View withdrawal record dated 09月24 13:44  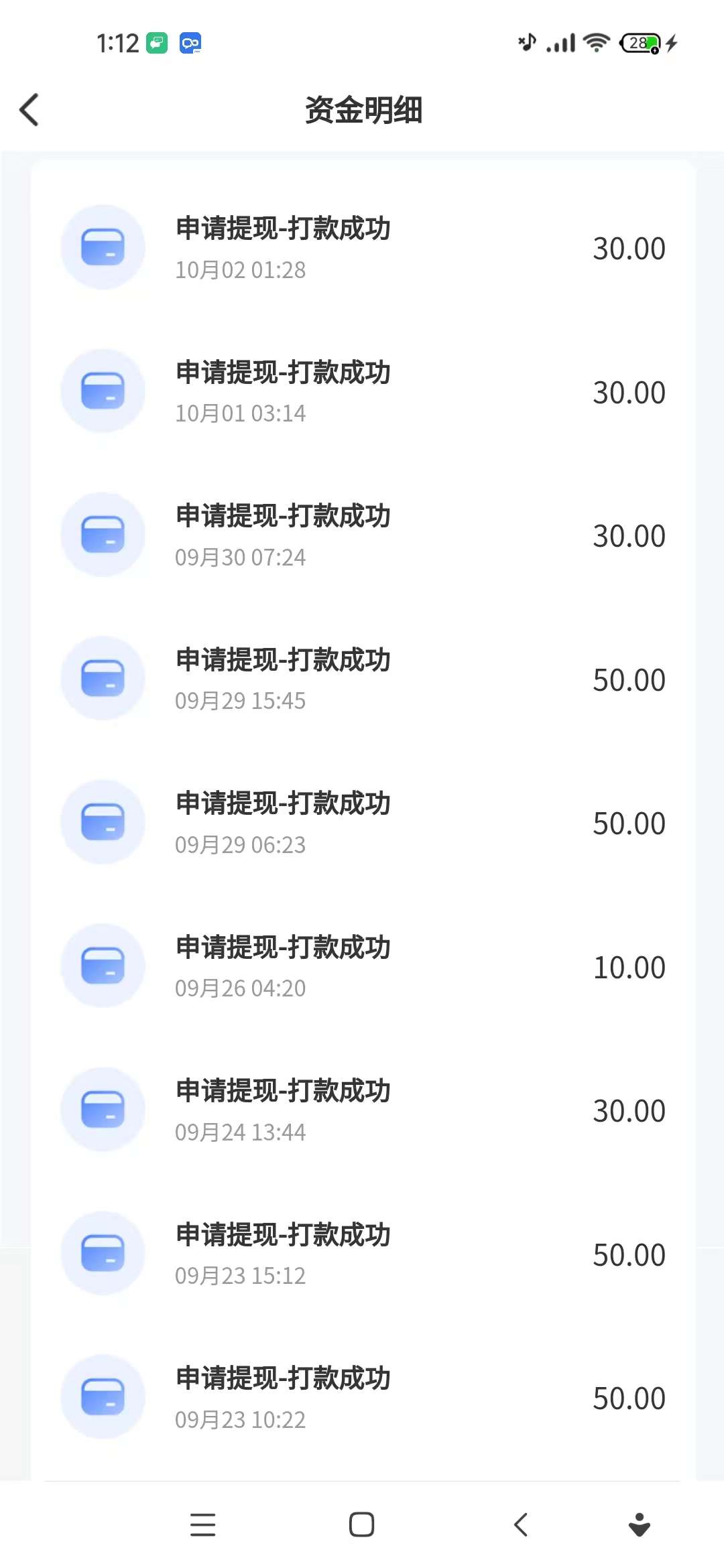pyautogui.click(x=363, y=1110)
